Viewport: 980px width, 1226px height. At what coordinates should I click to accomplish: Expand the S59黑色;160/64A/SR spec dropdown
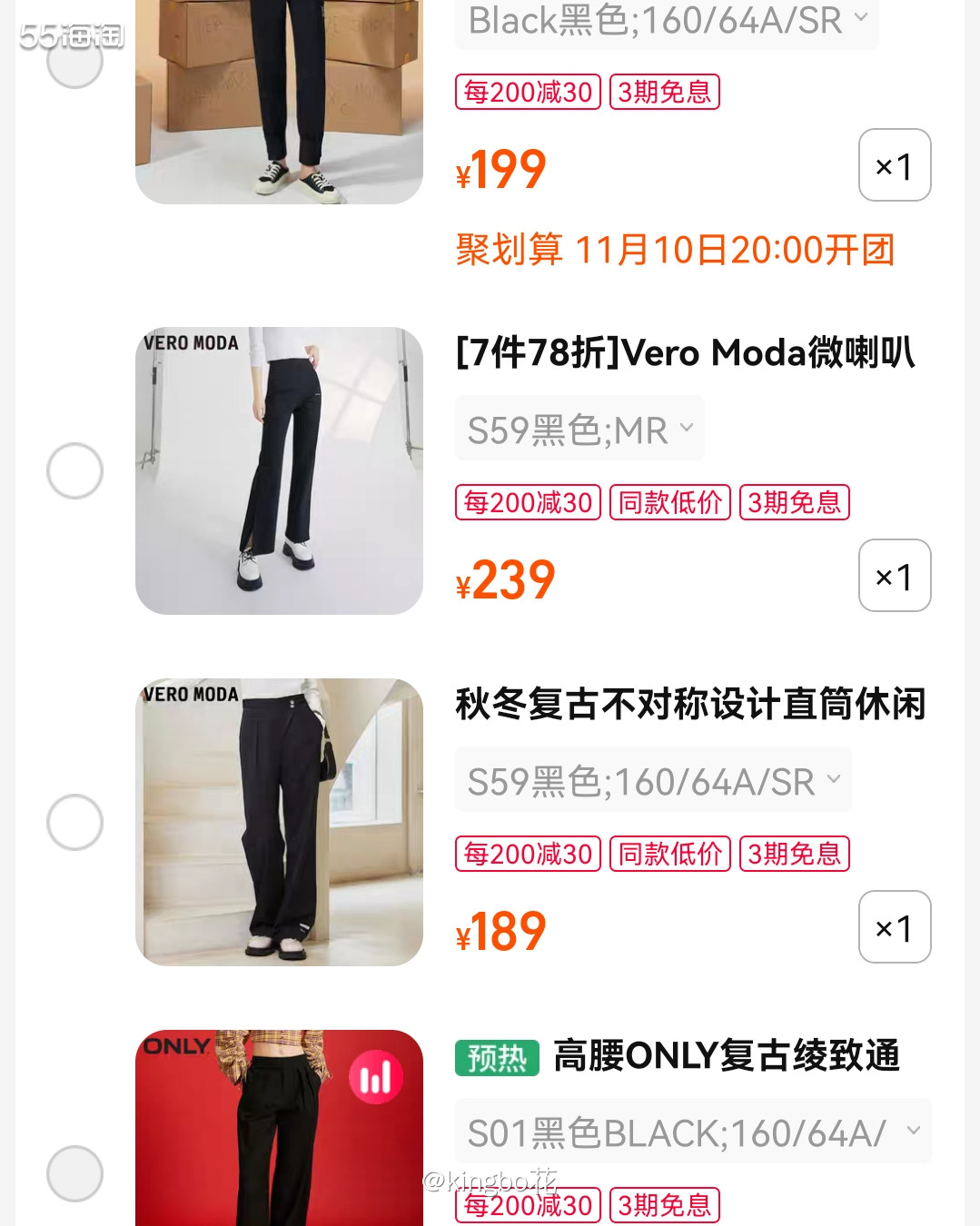pyautogui.click(x=651, y=779)
